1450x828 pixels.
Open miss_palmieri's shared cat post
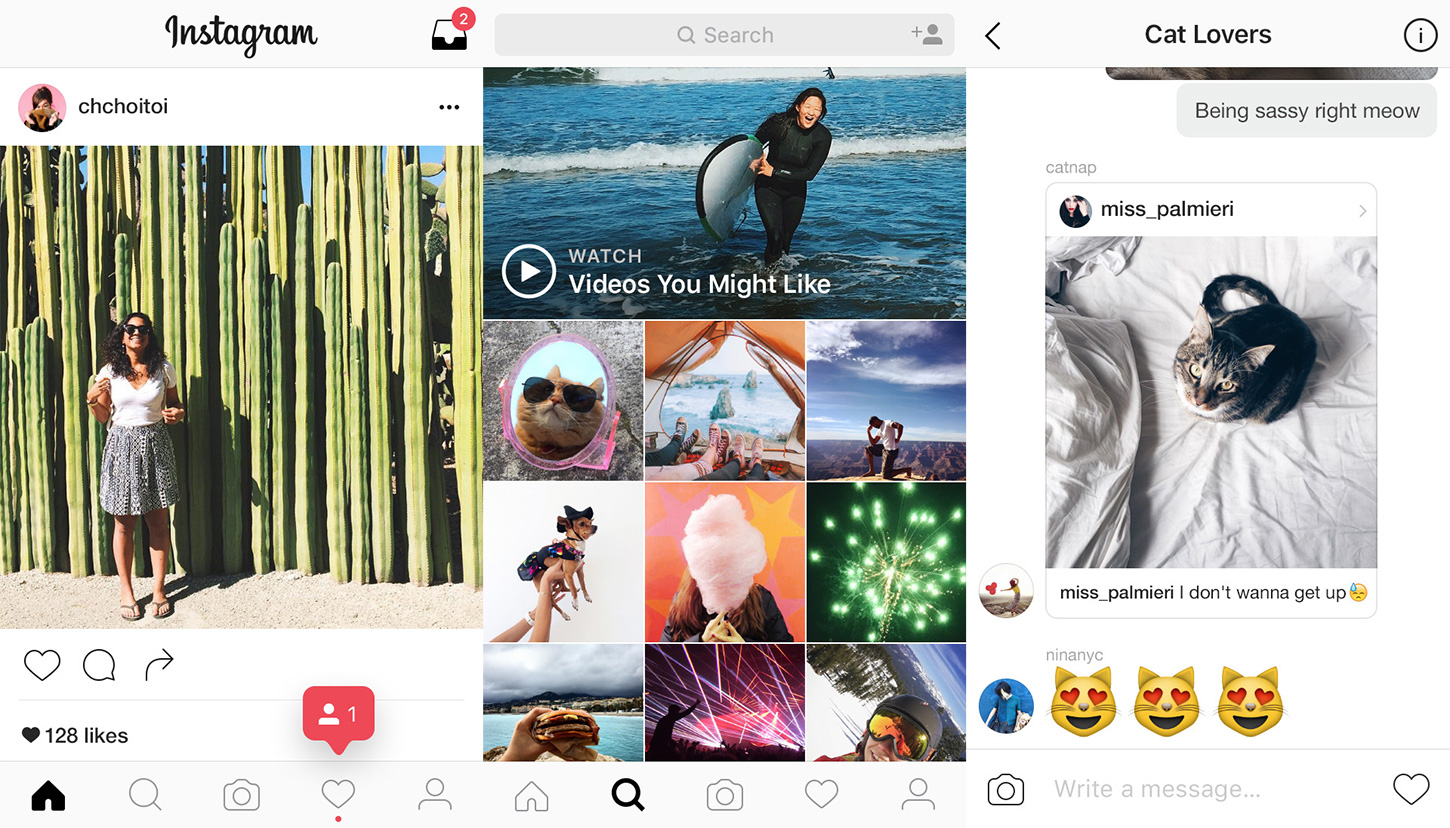1211,400
